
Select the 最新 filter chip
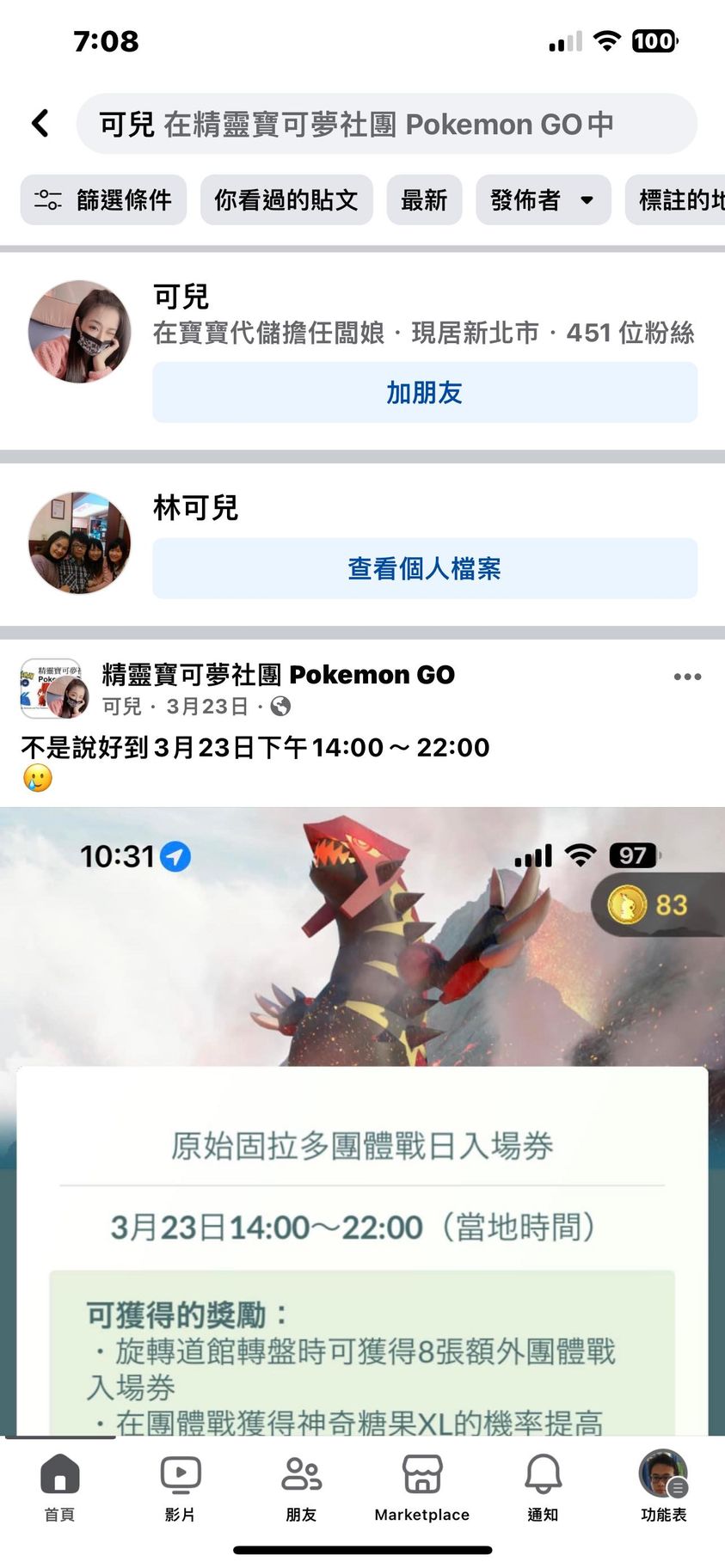coord(424,200)
